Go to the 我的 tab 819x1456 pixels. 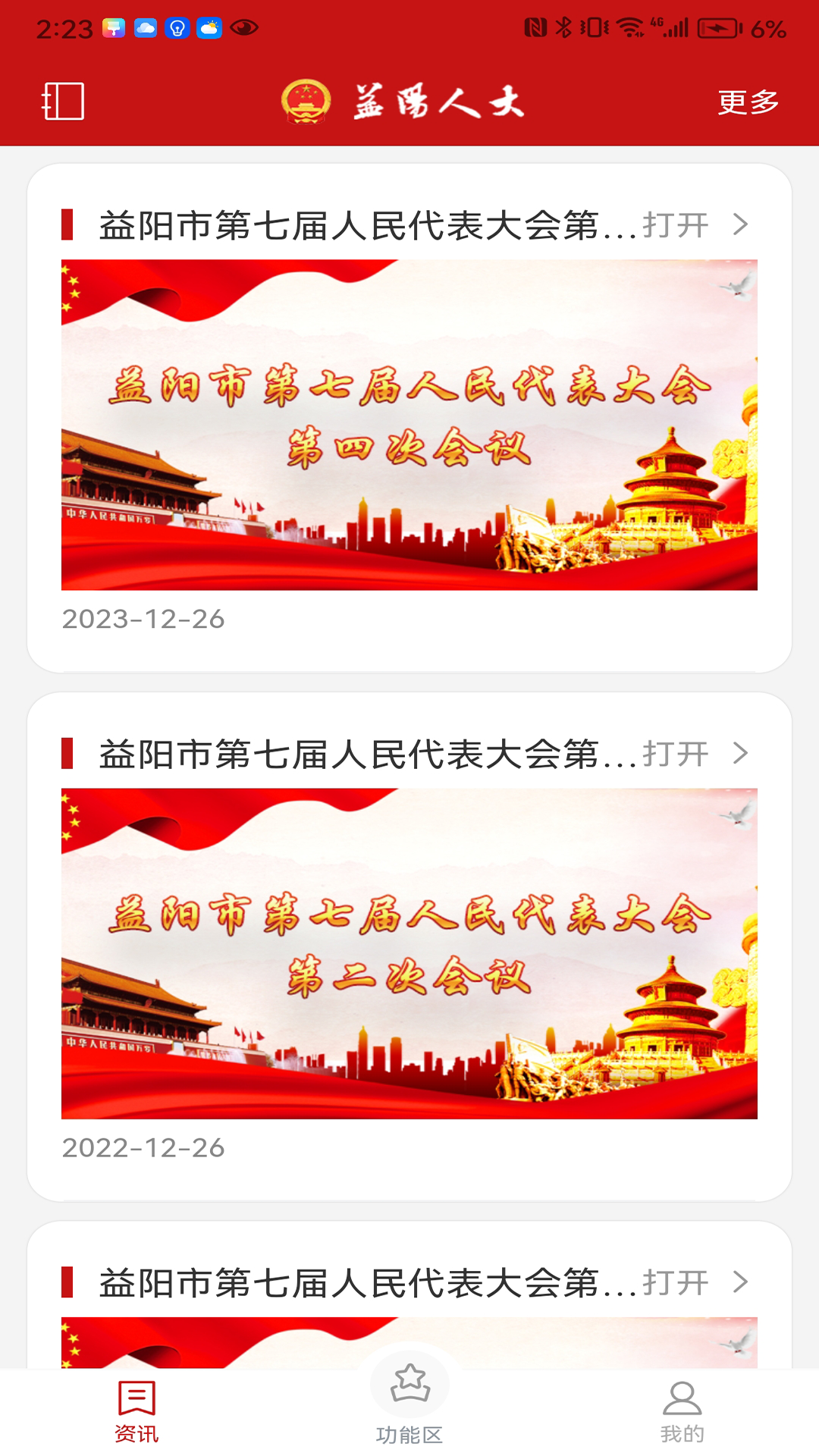682,1412
